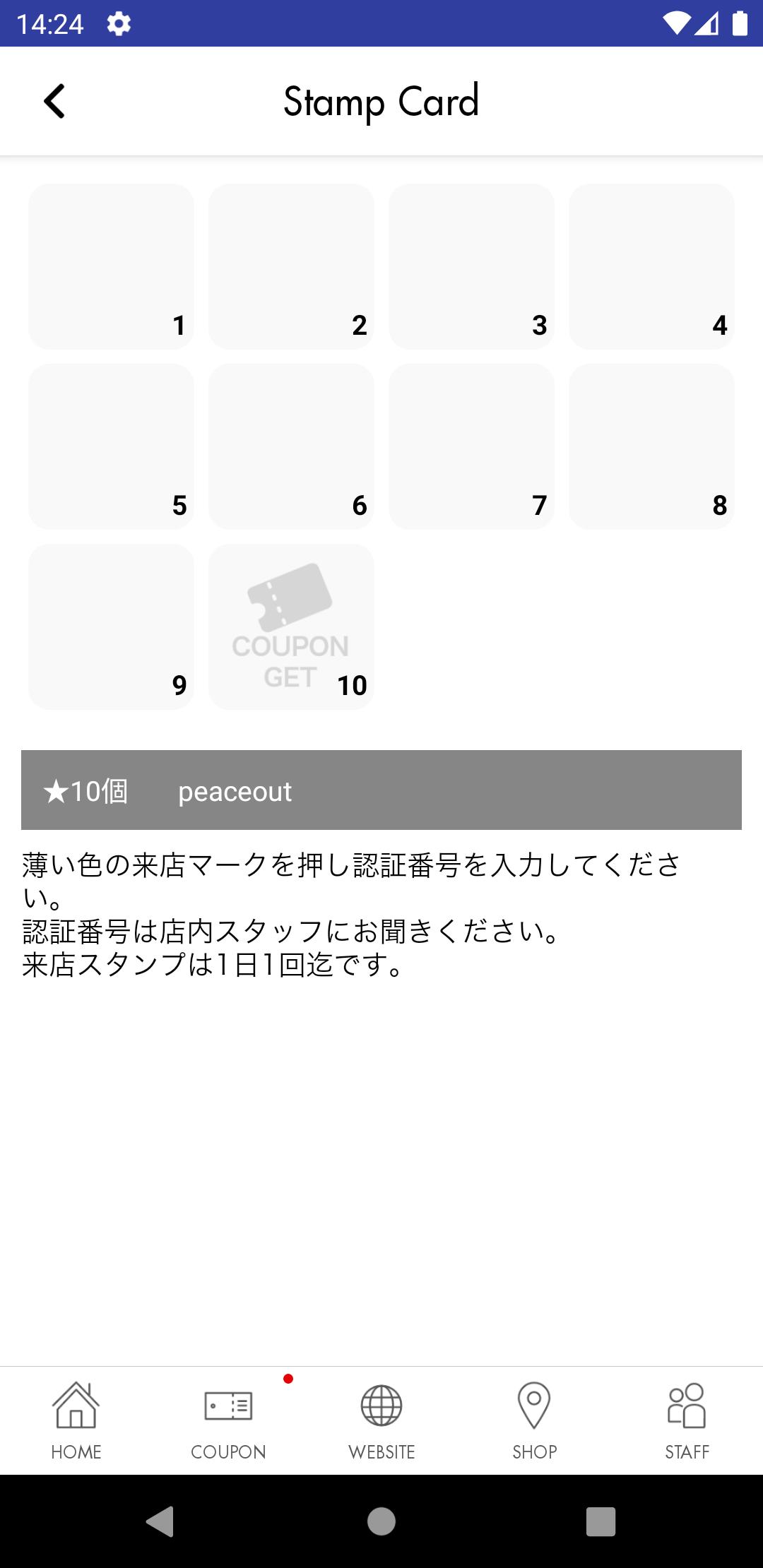763x1568 pixels.
Task: Switch to the HOME tab
Action: pos(76,1420)
